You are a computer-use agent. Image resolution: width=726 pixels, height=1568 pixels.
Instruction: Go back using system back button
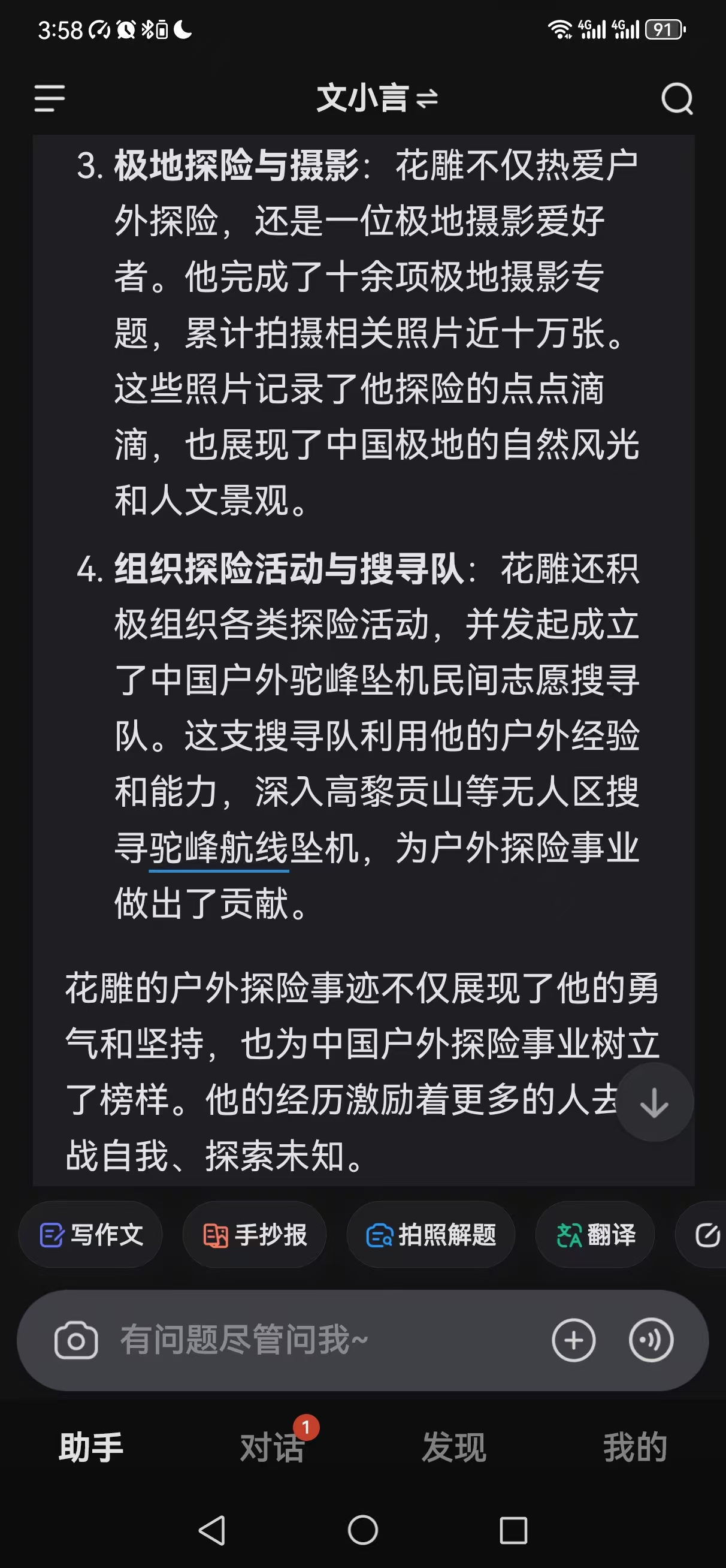coord(213,1530)
